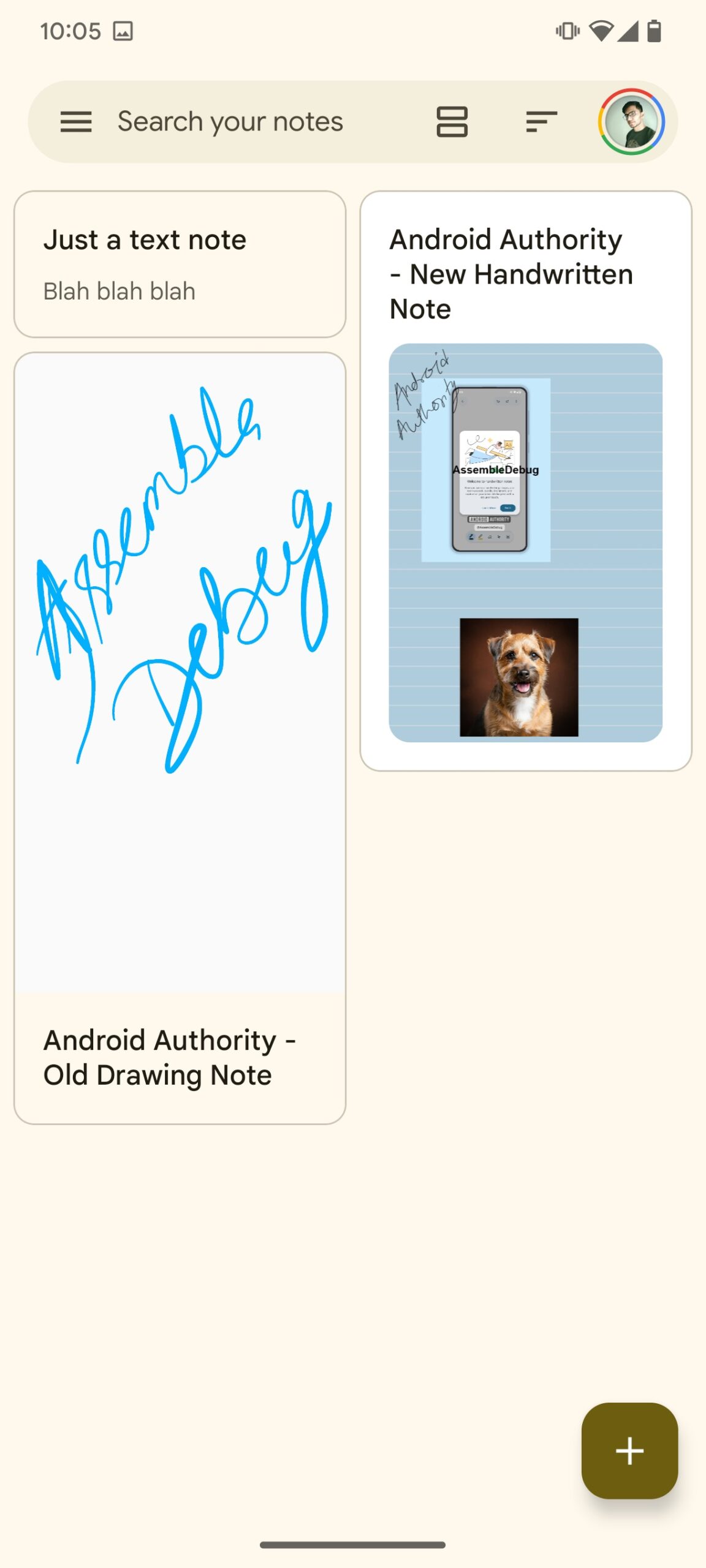The width and height of the screenshot is (706, 1568).
Task: Open the sort options
Action: 541,122
